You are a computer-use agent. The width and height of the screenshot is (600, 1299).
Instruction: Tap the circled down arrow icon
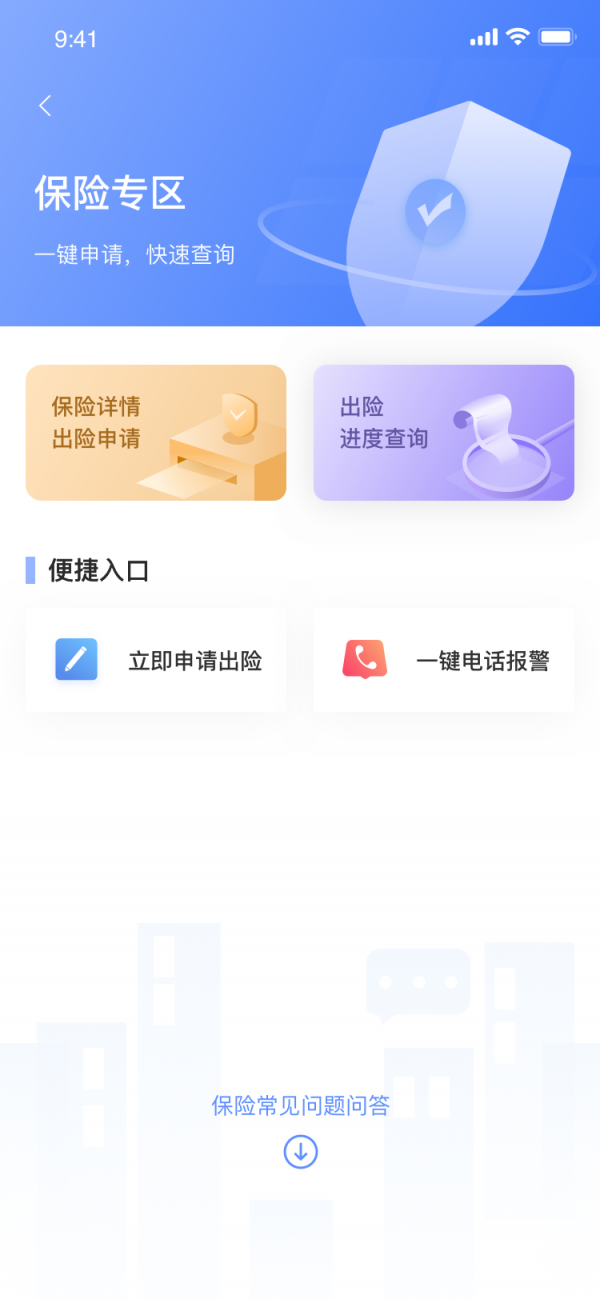point(300,1152)
